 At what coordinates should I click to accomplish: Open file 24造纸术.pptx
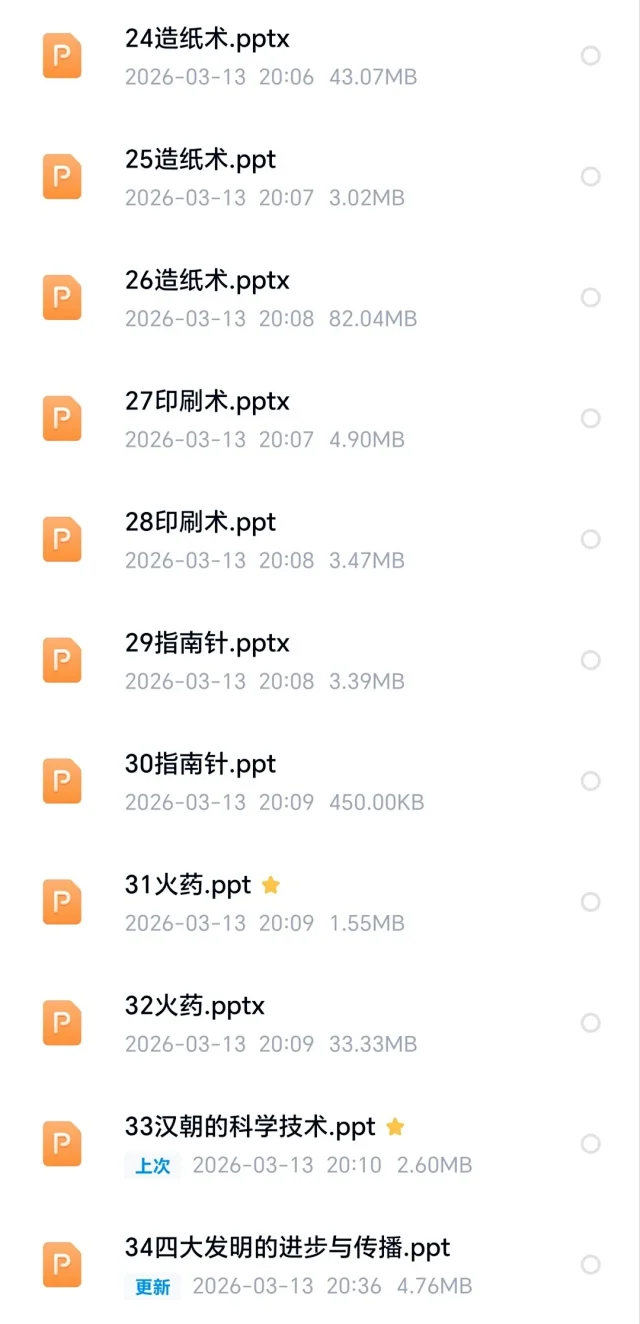point(208,40)
